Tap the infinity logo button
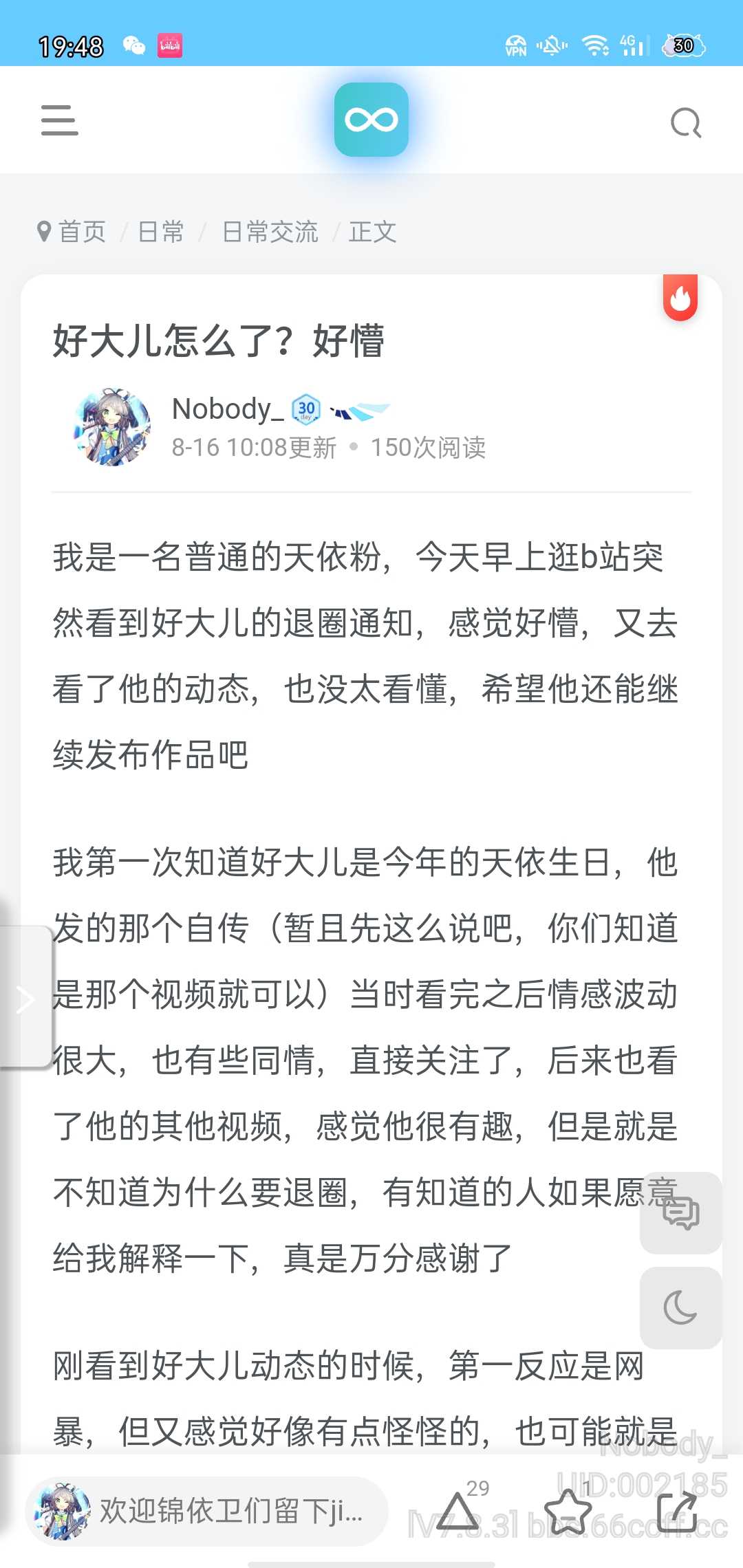743x1568 pixels. pyautogui.click(x=371, y=120)
